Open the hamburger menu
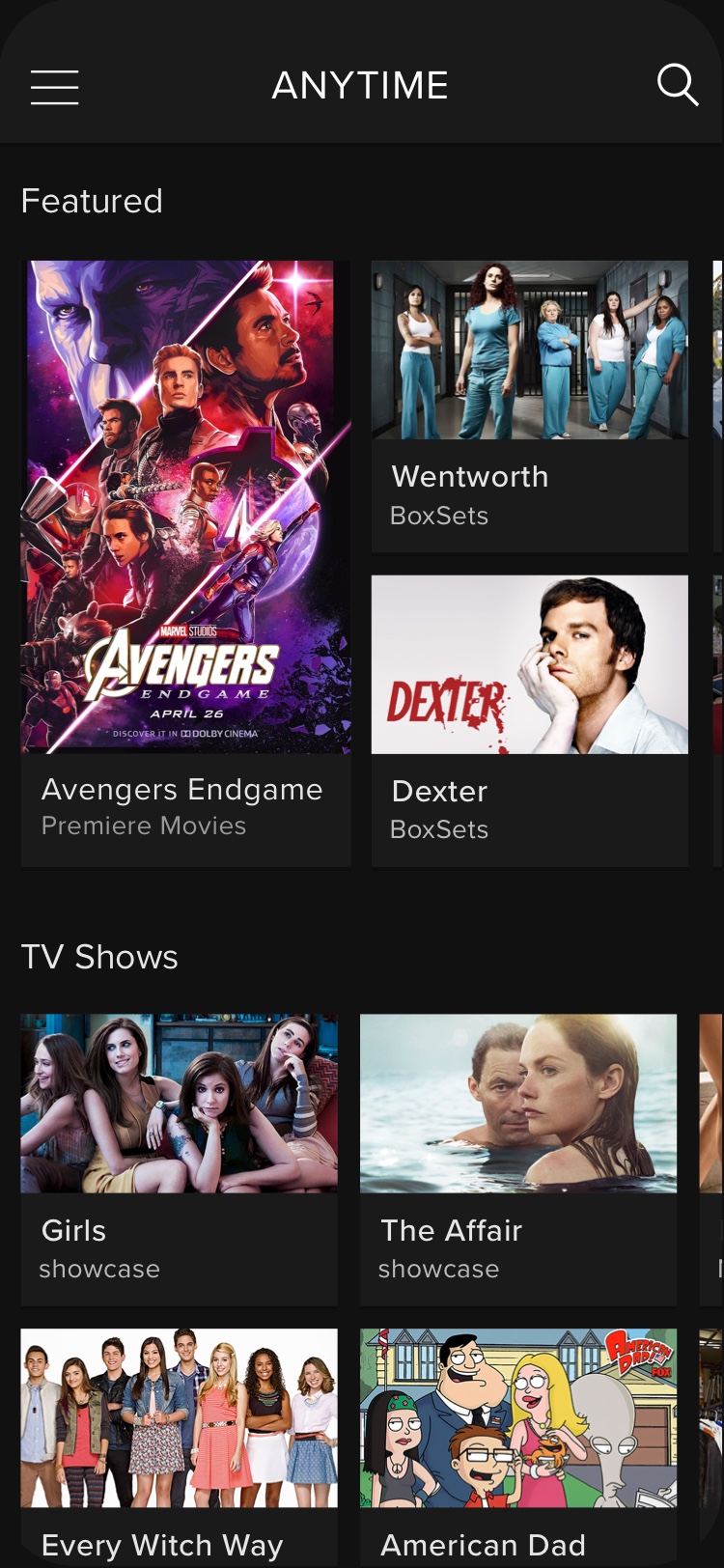Viewport: 724px width, 1568px height. coord(54,87)
